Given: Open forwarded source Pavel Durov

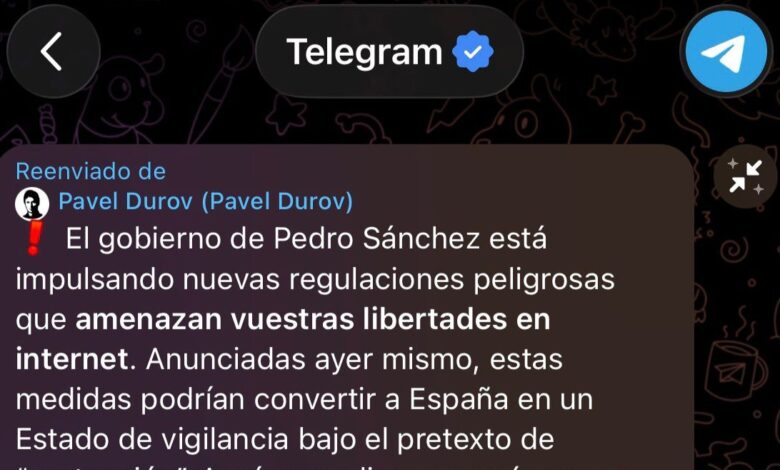Looking at the screenshot, I should point(205,201).
